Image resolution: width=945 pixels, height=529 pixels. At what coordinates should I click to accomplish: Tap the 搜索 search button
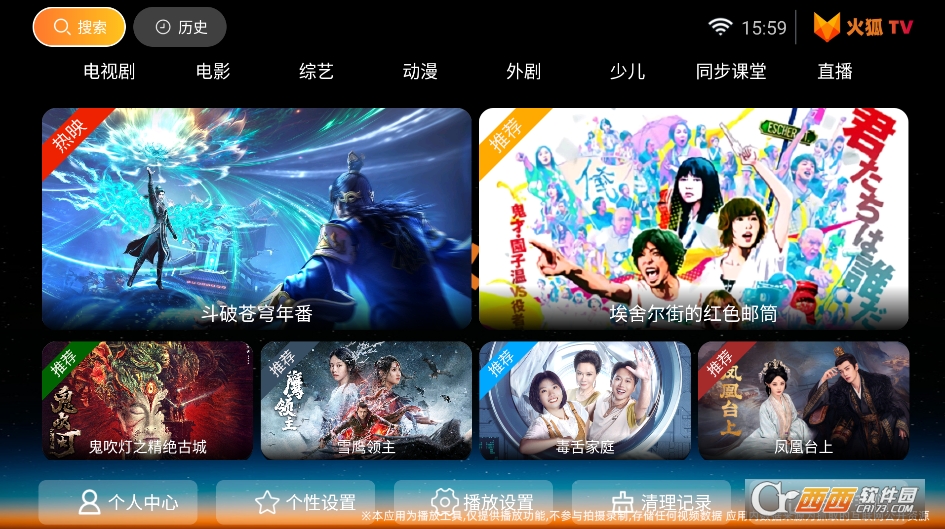click(x=79, y=27)
